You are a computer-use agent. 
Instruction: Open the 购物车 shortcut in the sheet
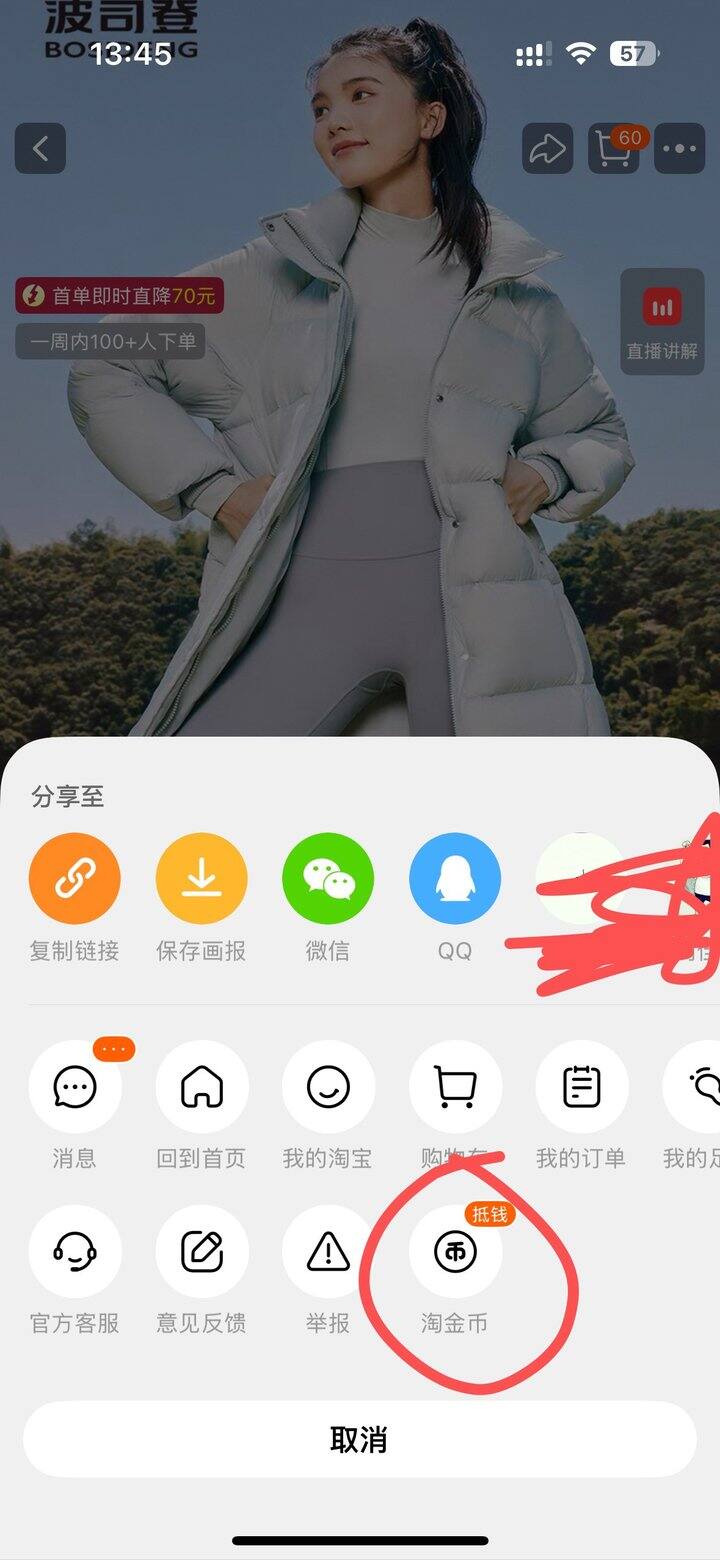pyautogui.click(x=455, y=1087)
